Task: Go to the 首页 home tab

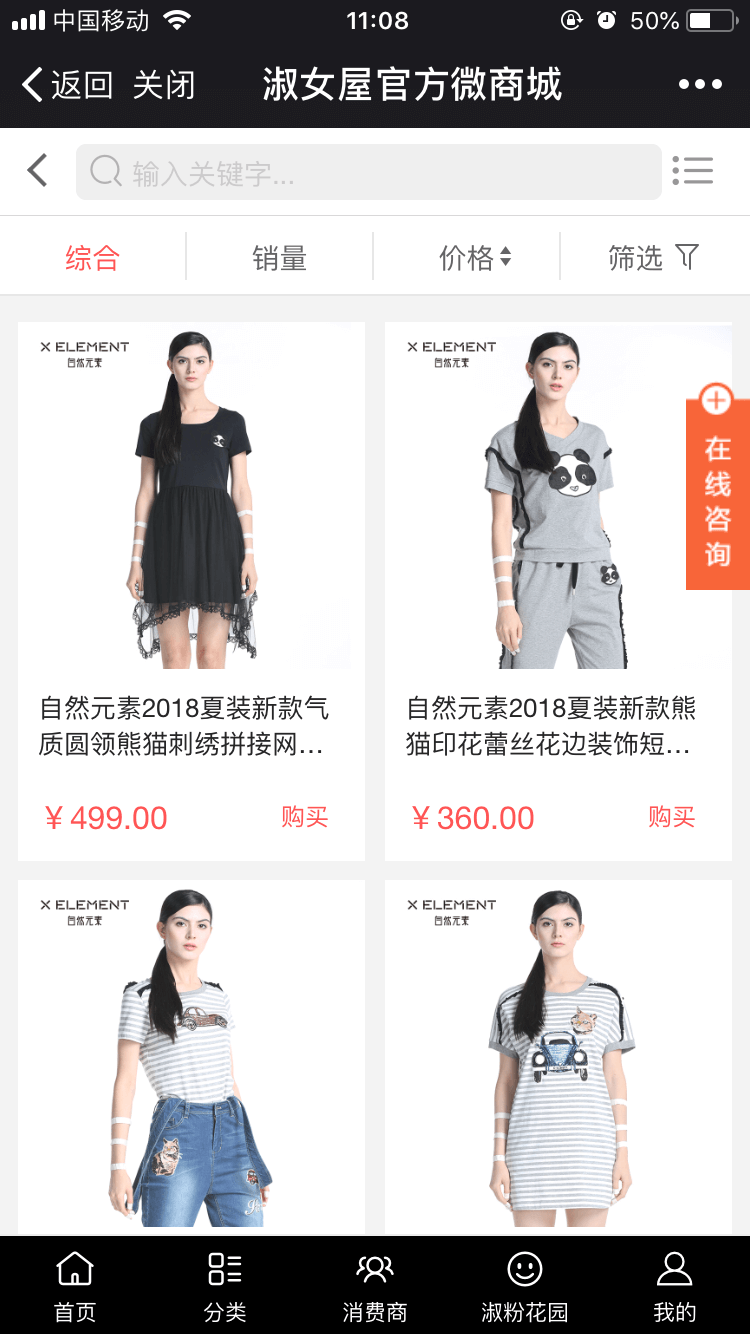Action: (75, 1286)
